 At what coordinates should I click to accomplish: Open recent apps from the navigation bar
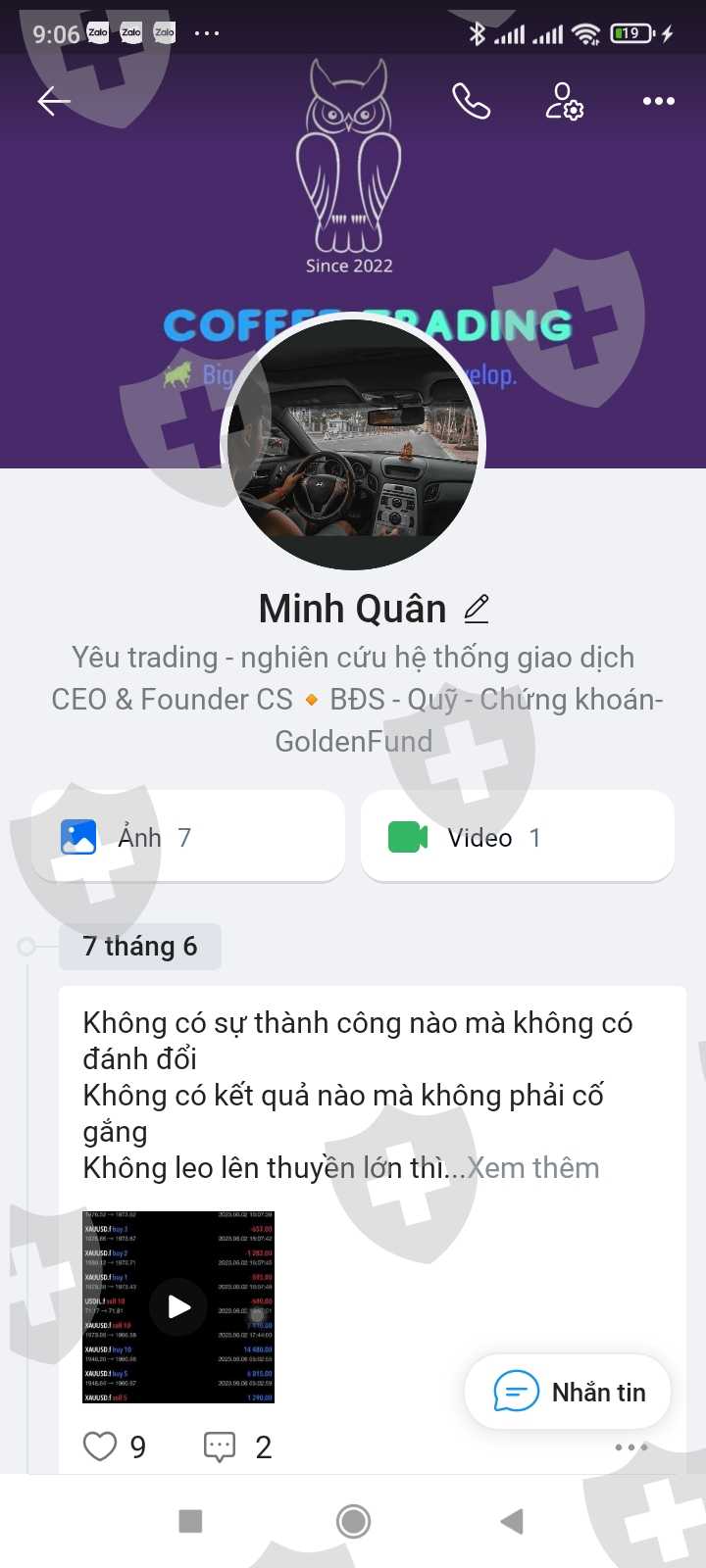point(190,1521)
